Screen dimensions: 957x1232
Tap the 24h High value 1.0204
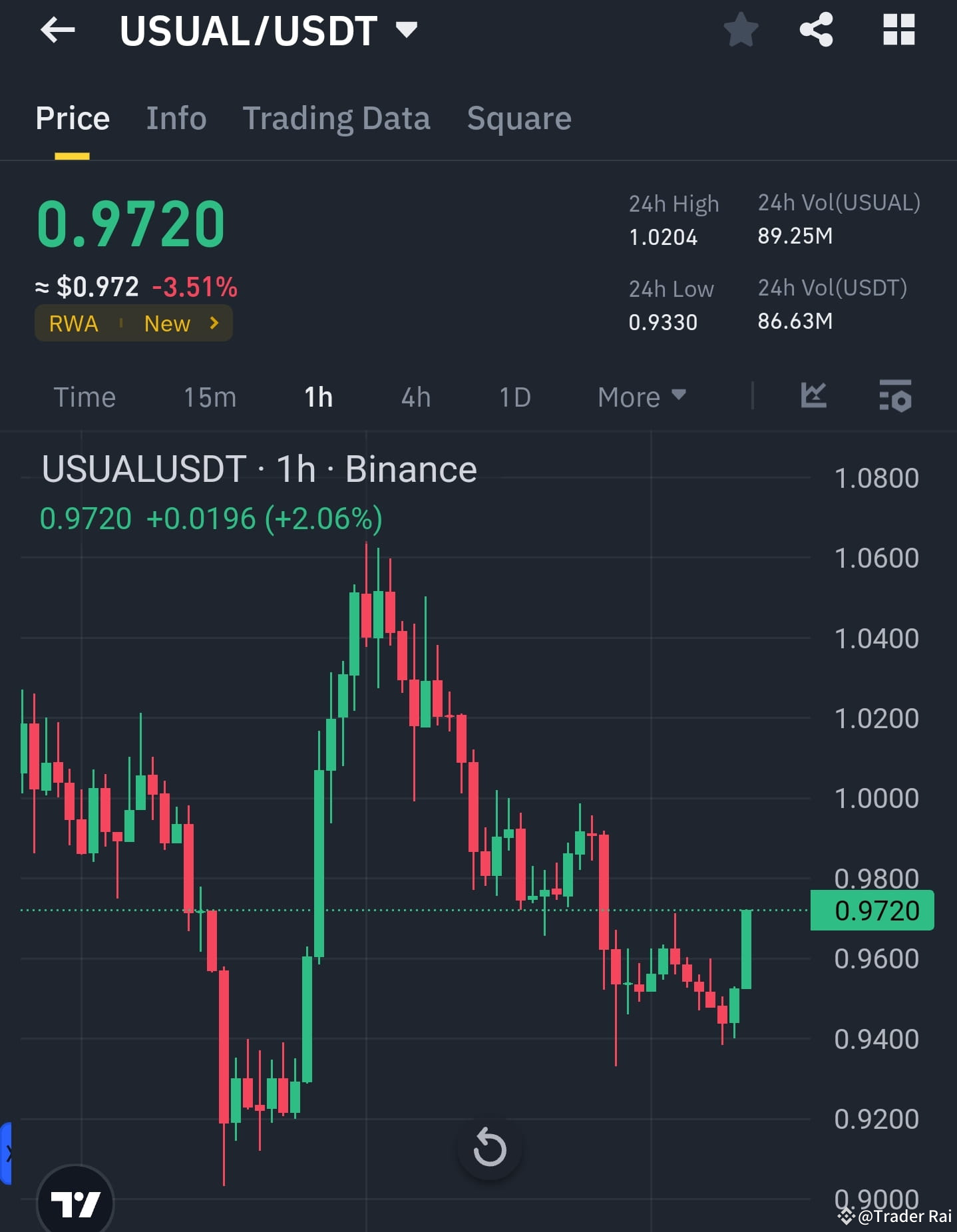click(x=663, y=237)
